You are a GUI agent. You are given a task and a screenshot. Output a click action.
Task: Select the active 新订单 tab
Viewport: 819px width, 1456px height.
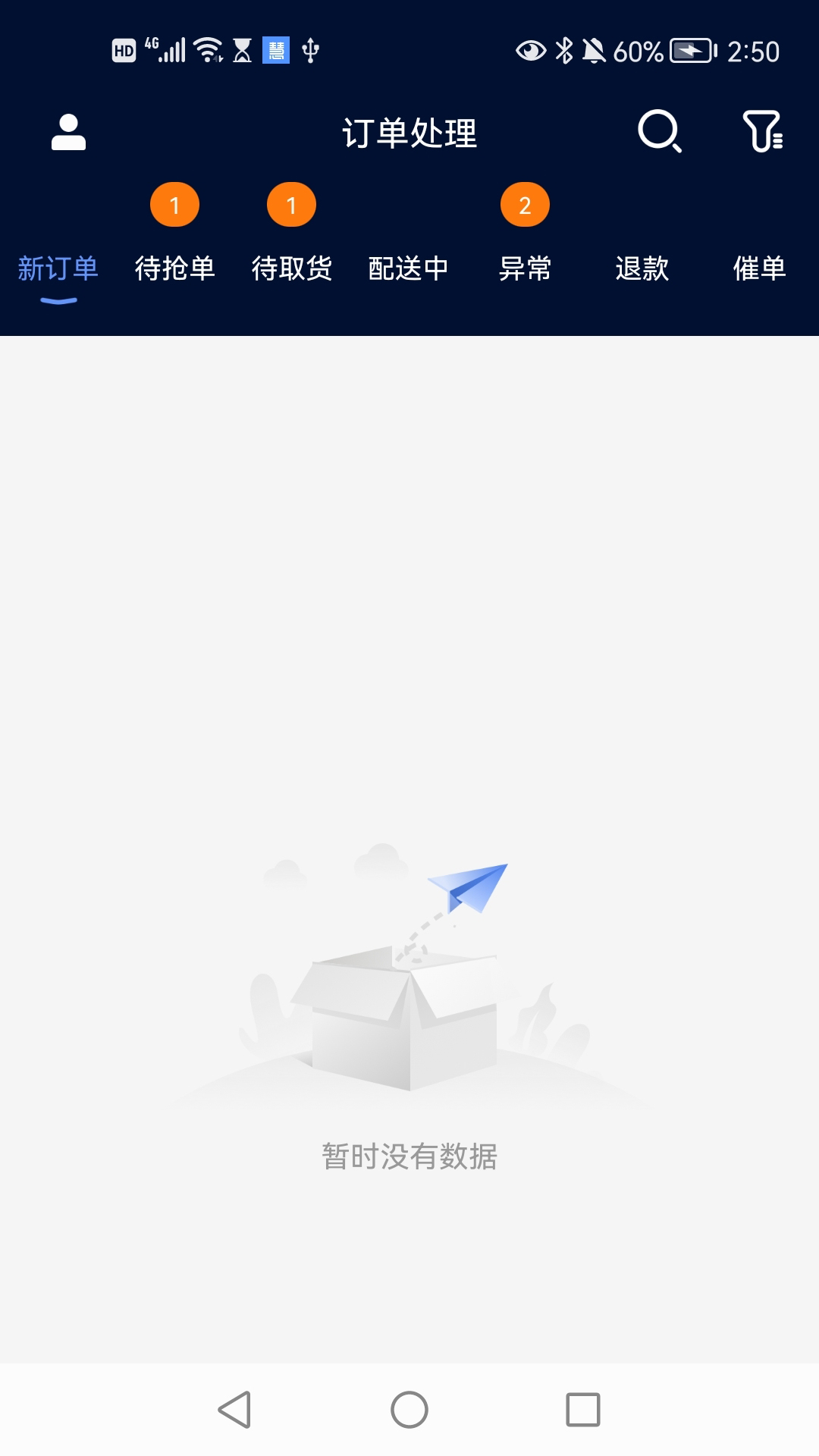(57, 268)
